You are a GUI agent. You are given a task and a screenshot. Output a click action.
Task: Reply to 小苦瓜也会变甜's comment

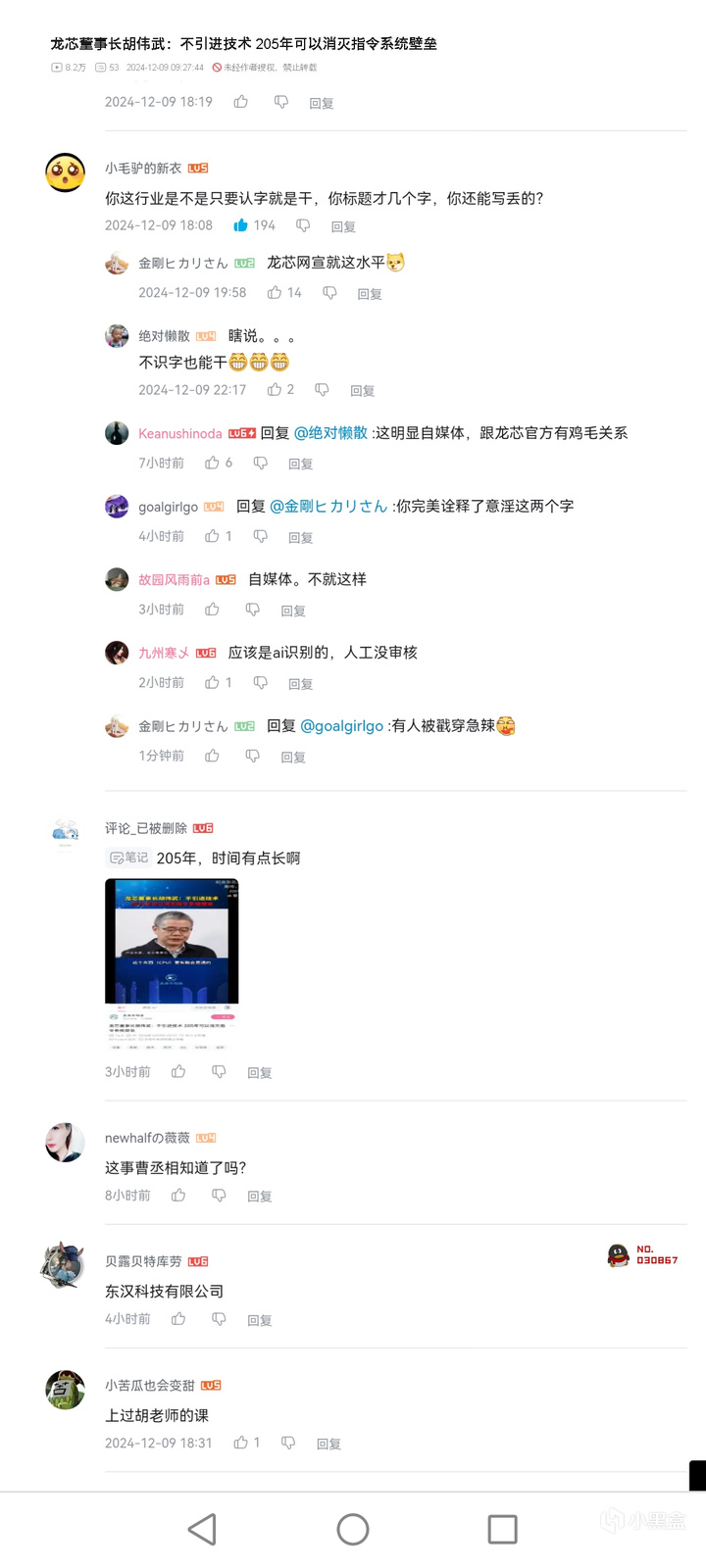(x=328, y=1444)
